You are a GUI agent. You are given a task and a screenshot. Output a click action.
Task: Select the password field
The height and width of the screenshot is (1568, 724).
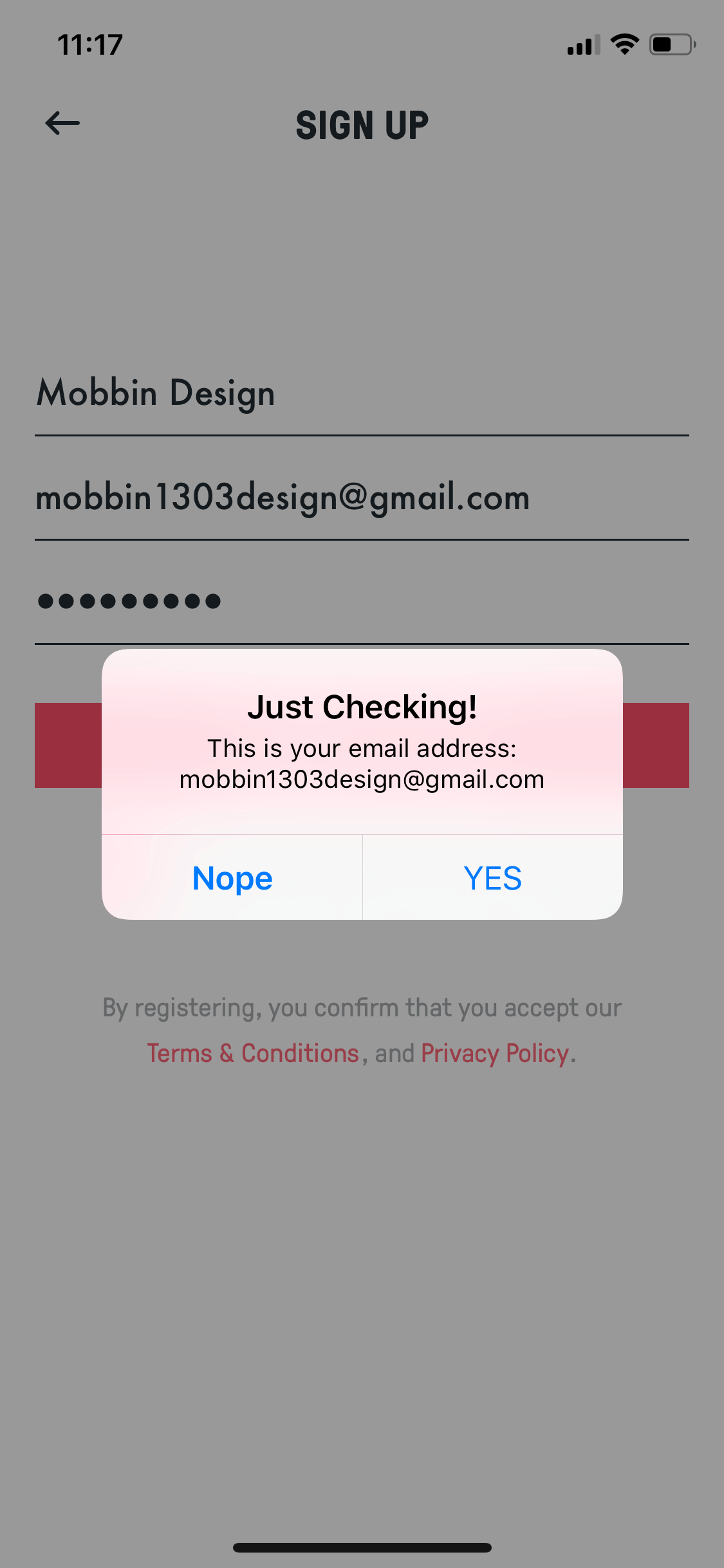[362, 601]
